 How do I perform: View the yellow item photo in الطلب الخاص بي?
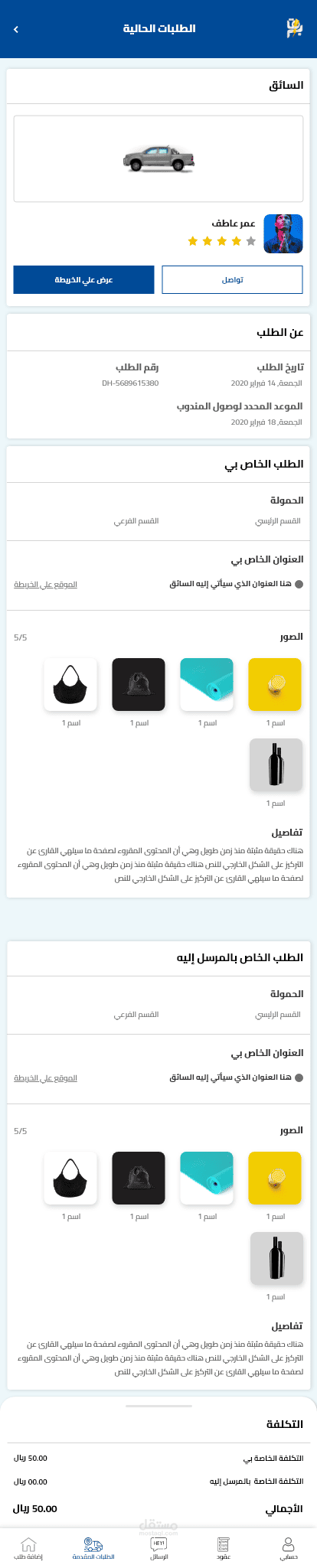click(x=276, y=685)
